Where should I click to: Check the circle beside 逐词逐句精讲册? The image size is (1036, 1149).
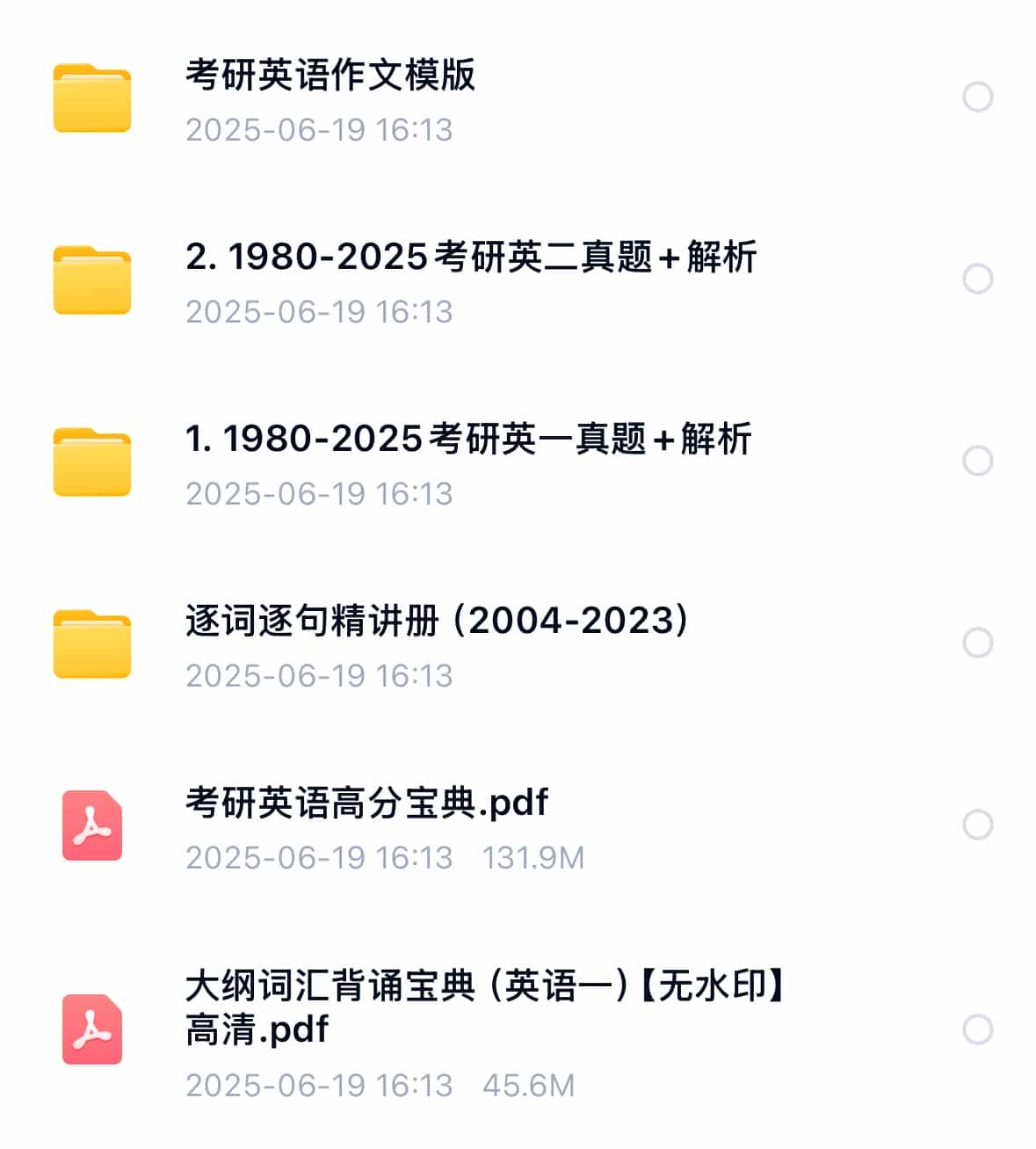tap(977, 643)
